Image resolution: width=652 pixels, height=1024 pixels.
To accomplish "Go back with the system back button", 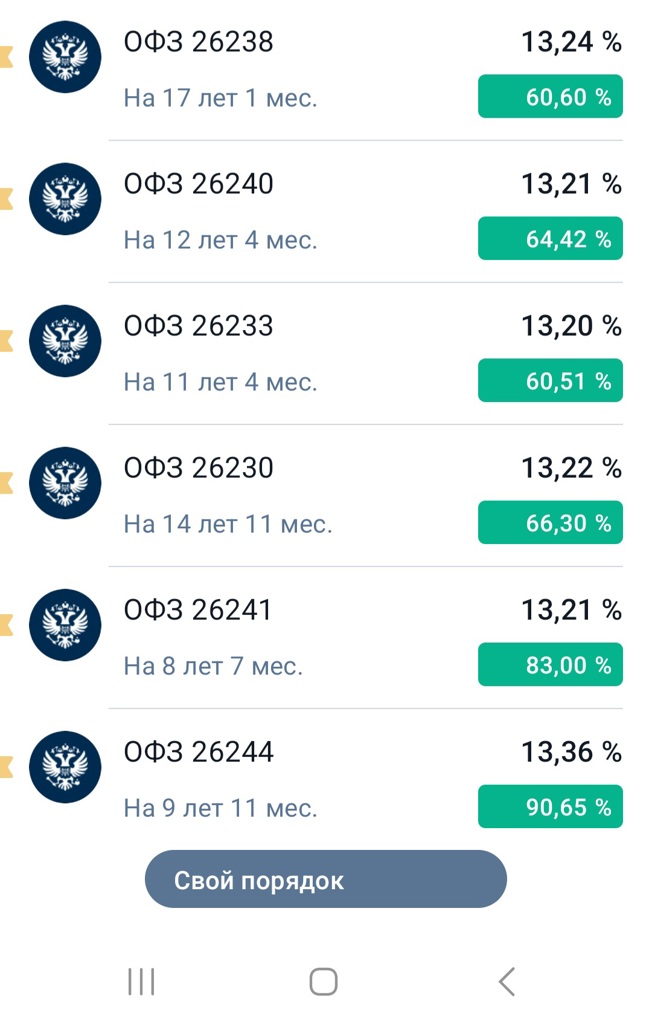I will coord(507,981).
